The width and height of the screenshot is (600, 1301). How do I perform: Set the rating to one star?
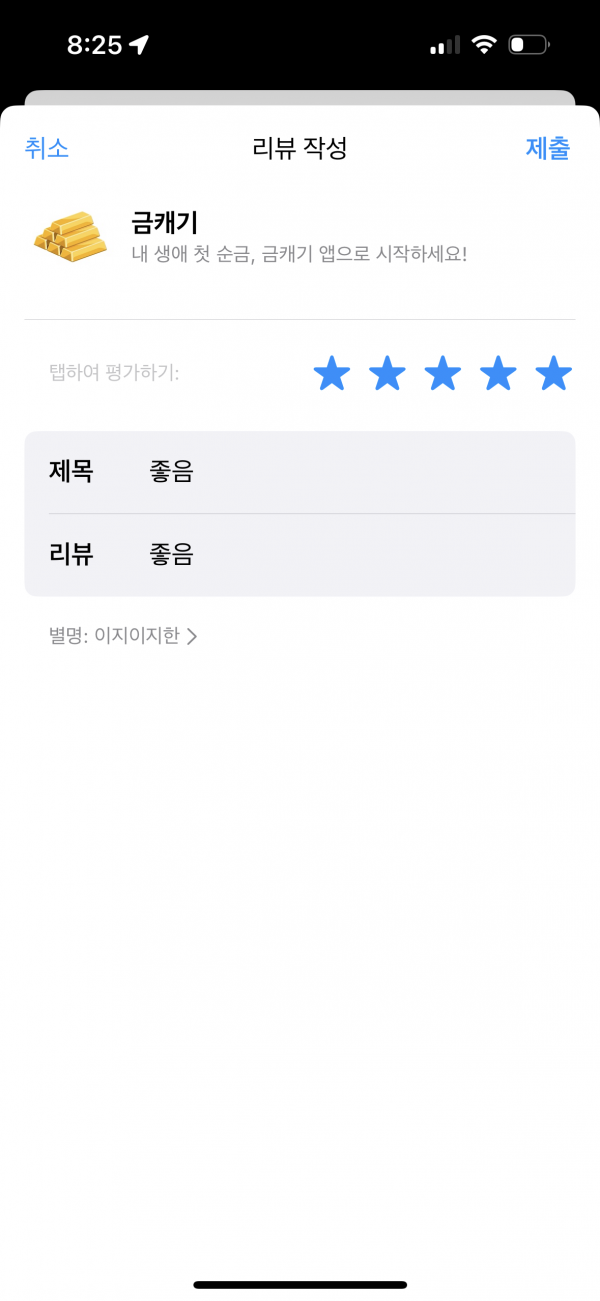pyautogui.click(x=332, y=374)
